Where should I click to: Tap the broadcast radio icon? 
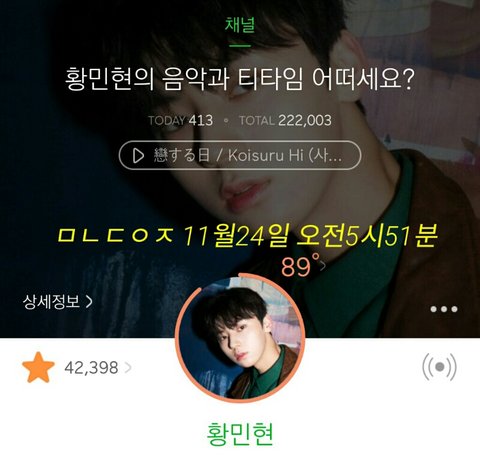click(x=439, y=367)
